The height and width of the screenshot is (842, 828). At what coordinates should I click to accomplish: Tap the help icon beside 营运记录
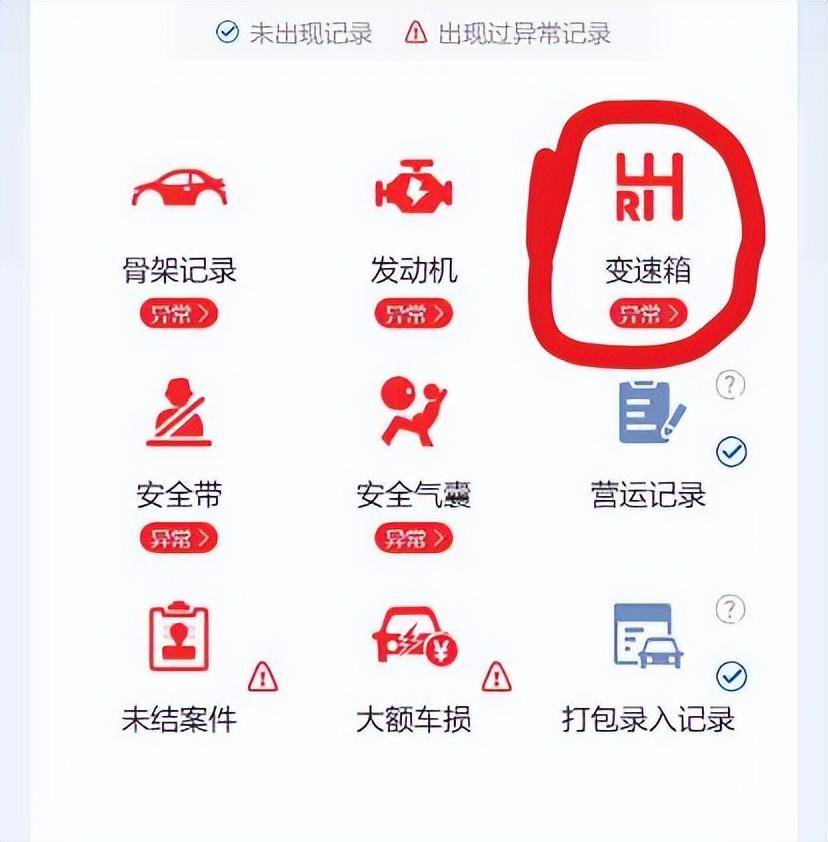click(731, 384)
